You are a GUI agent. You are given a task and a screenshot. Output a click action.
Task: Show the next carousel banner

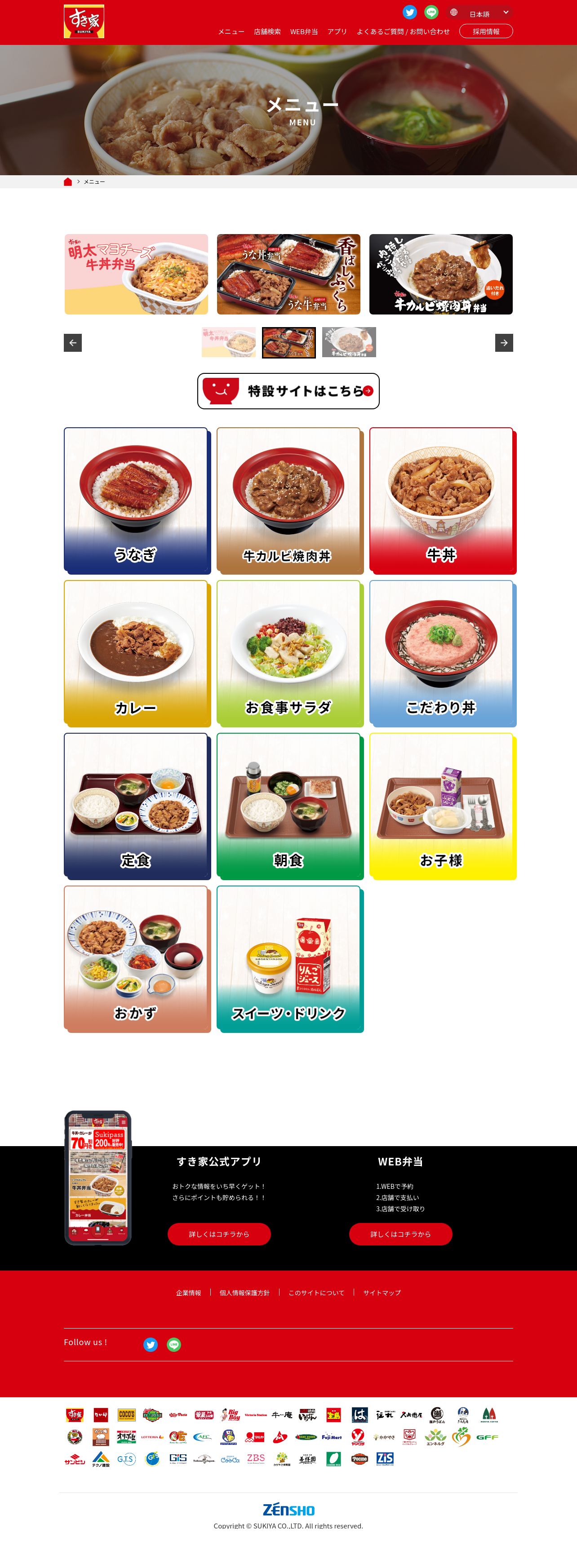[504, 343]
